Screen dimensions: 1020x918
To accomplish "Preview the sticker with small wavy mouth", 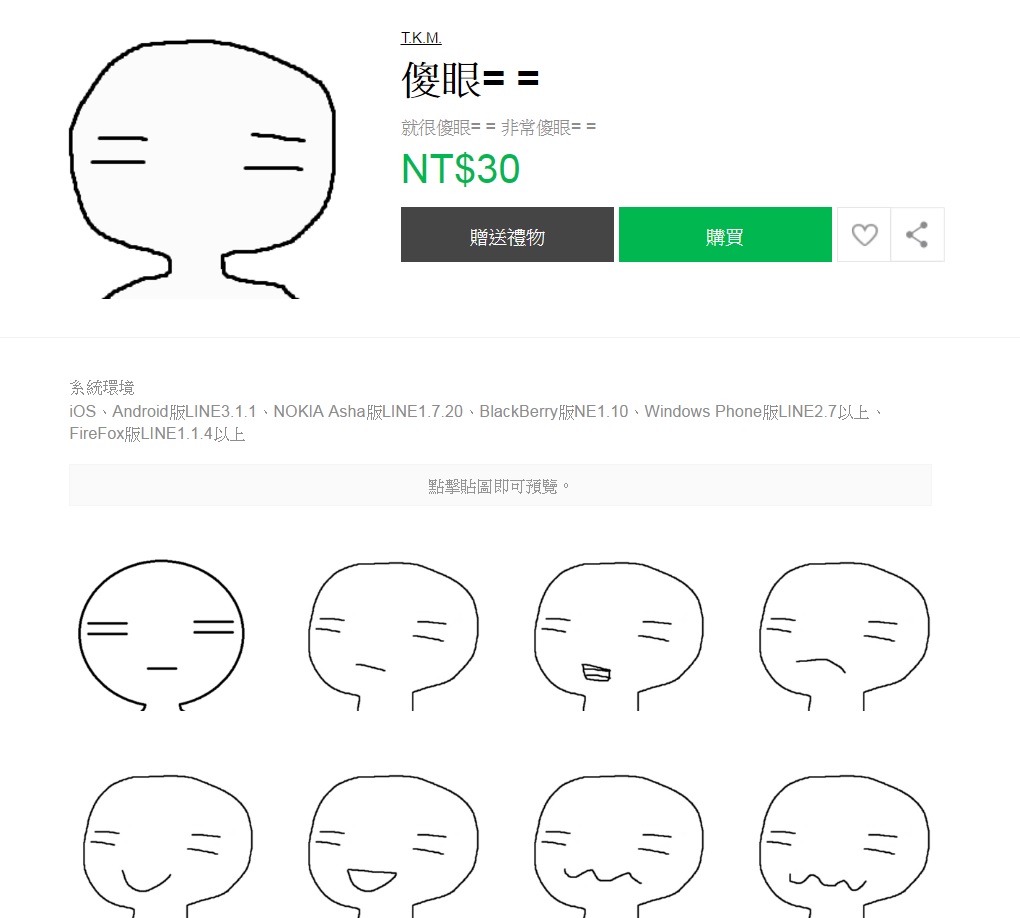I will (x=843, y=845).
